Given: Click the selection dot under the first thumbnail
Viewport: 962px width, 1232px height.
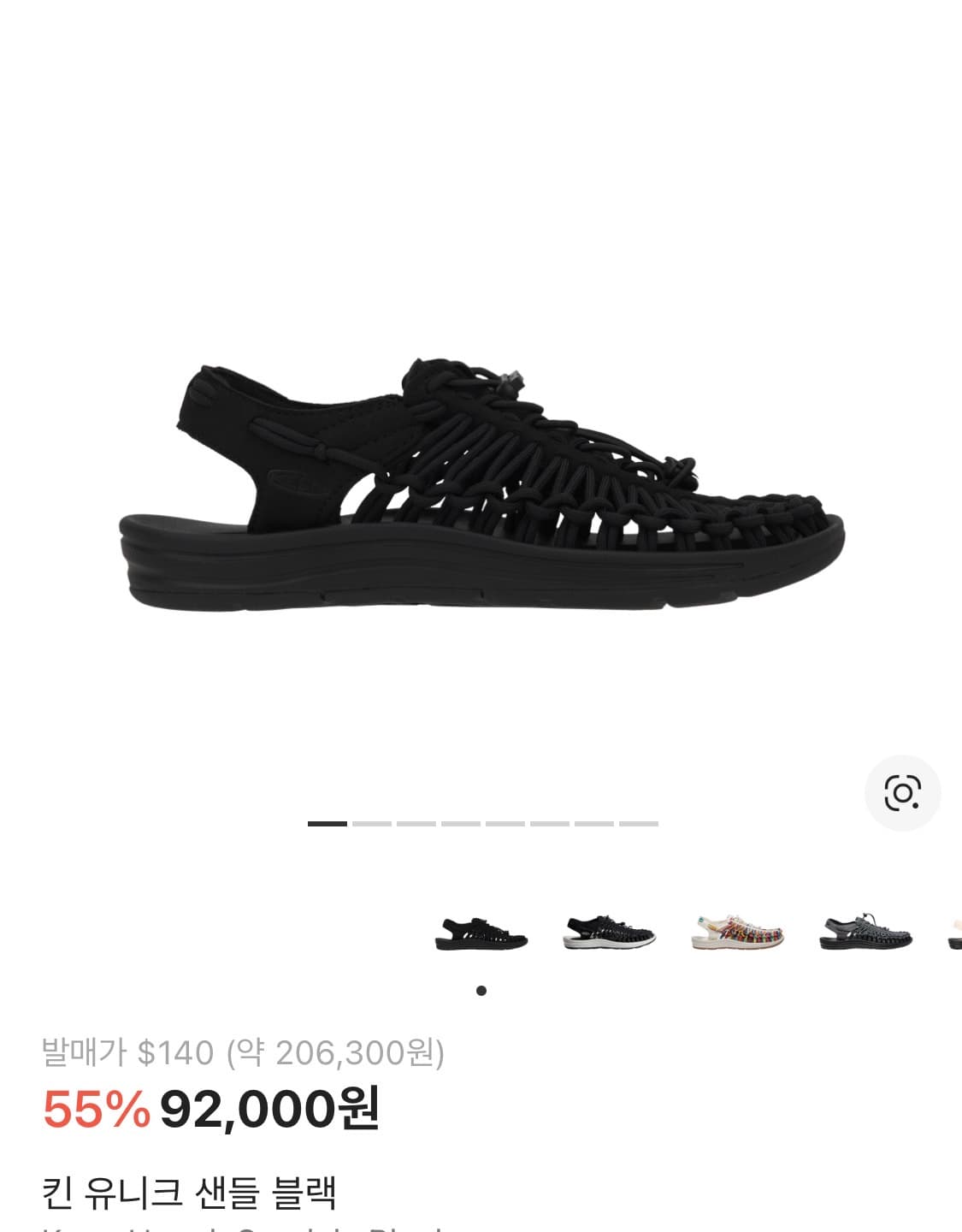Looking at the screenshot, I should [481, 991].
